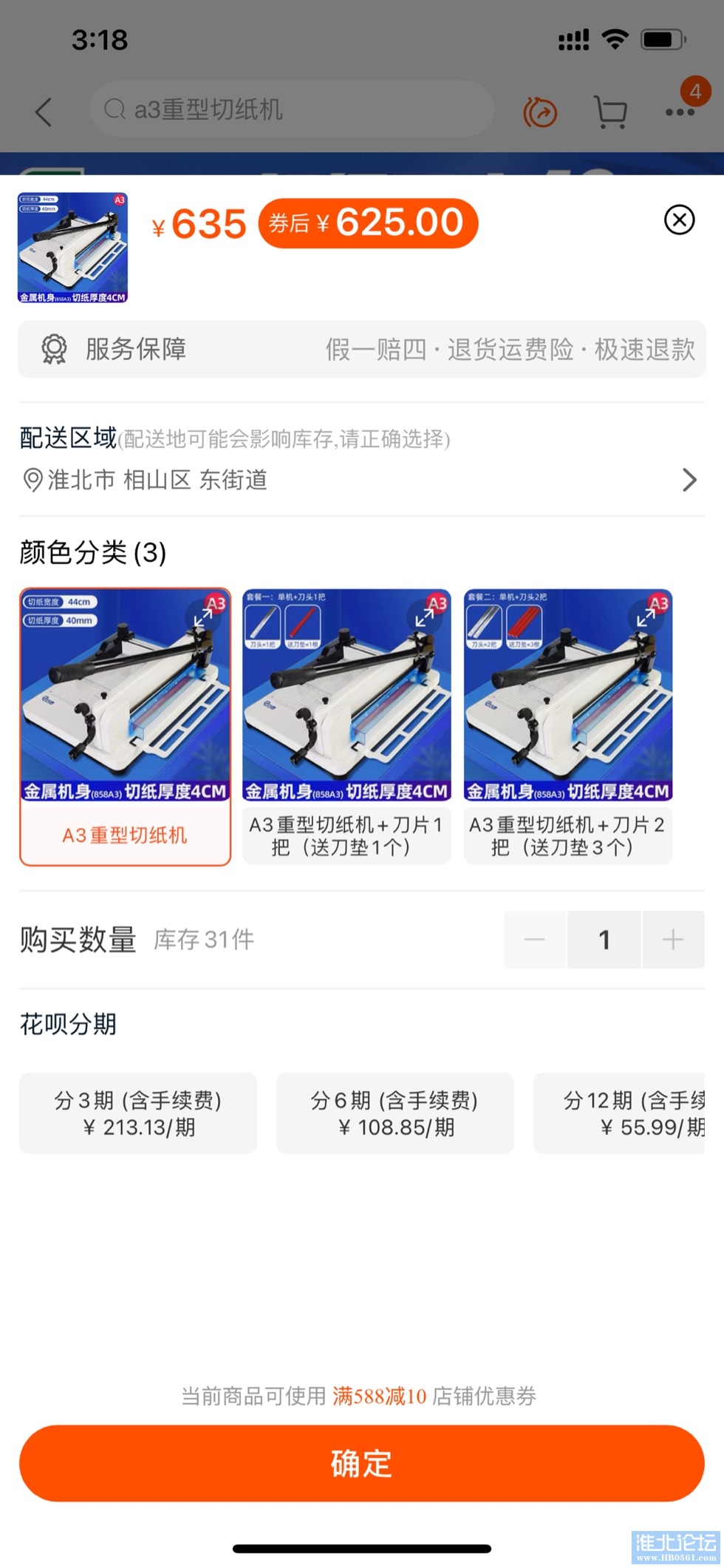Change delivery area 淮北市 相山区 东街道

[361, 480]
